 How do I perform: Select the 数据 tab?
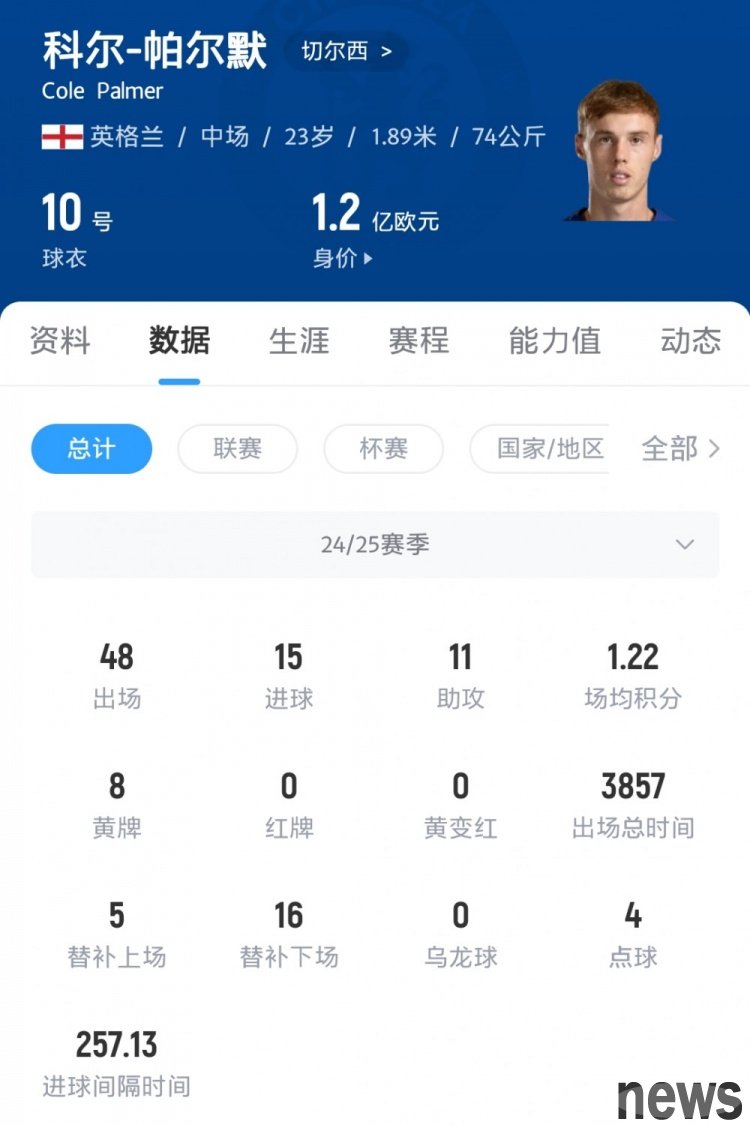click(179, 341)
